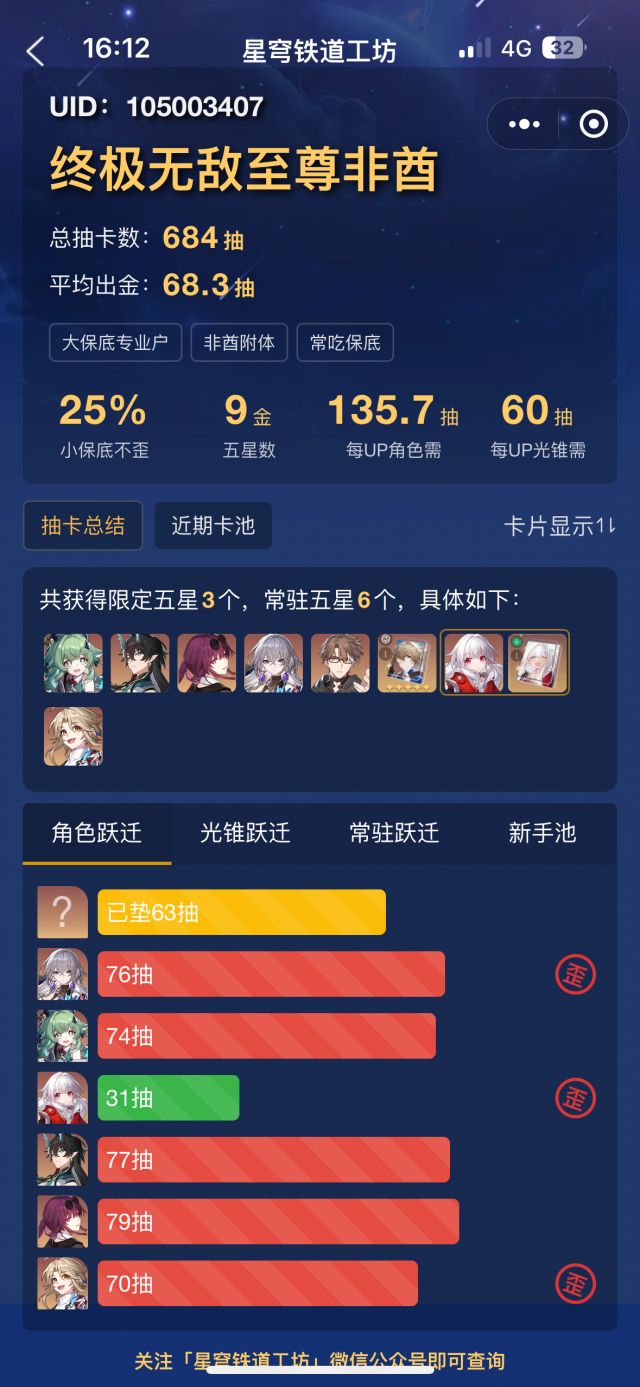
Task: Open the mini program three-dot menu
Action: (x=524, y=124)
